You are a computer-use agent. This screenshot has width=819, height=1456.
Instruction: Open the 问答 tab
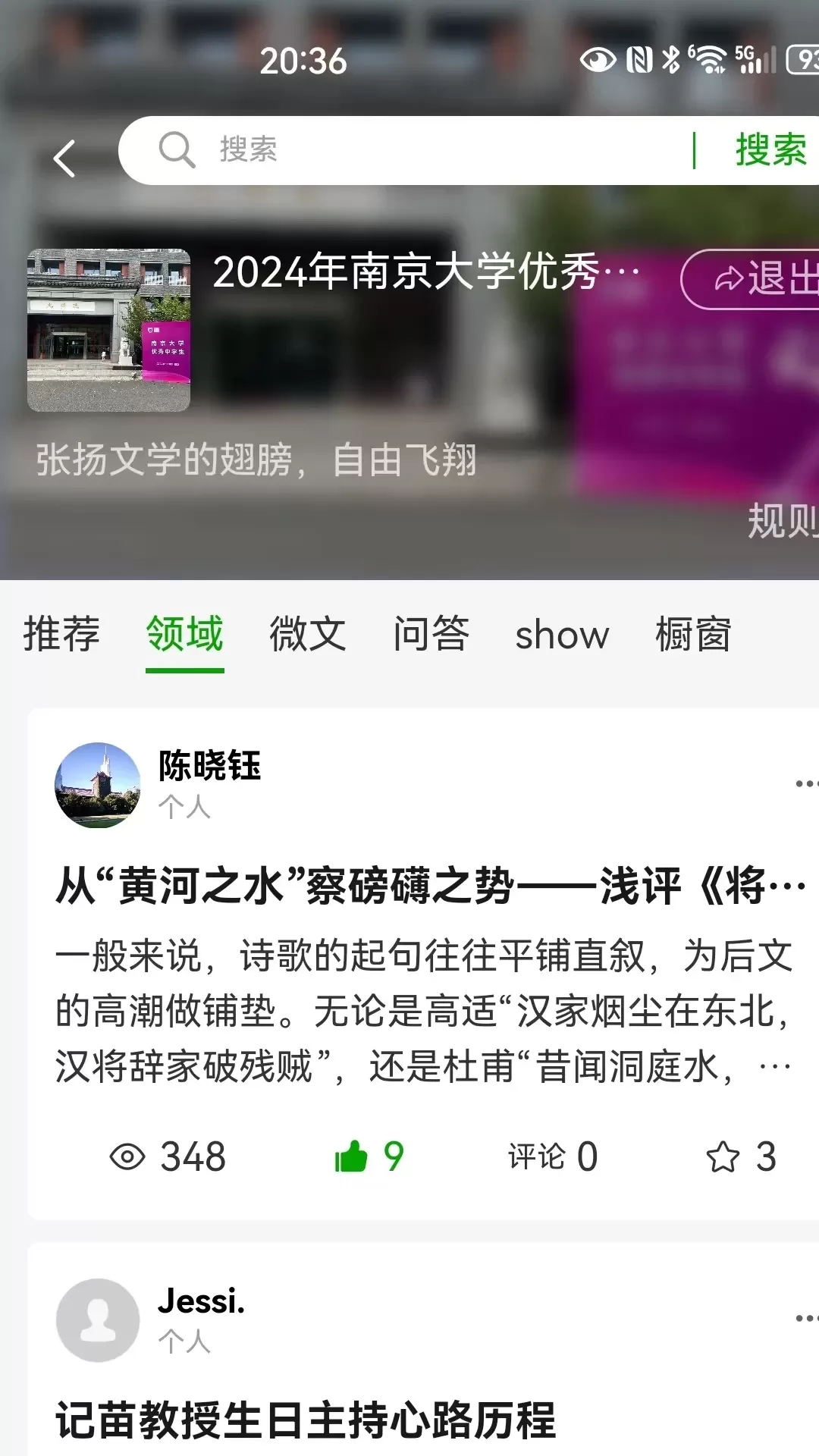coord(431,634)
